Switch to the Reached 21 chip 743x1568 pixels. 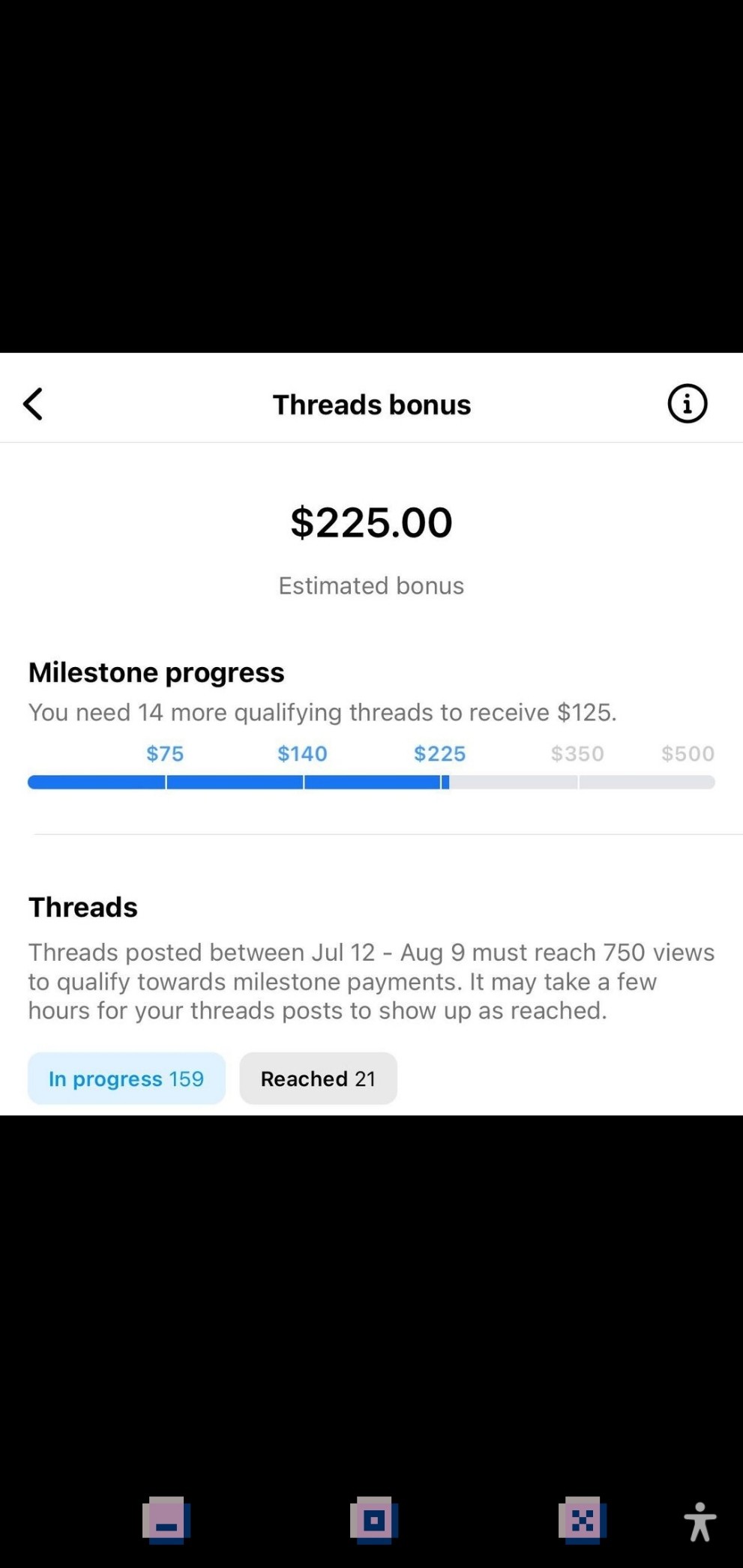pyautogui.click(x=318, y=1078)
